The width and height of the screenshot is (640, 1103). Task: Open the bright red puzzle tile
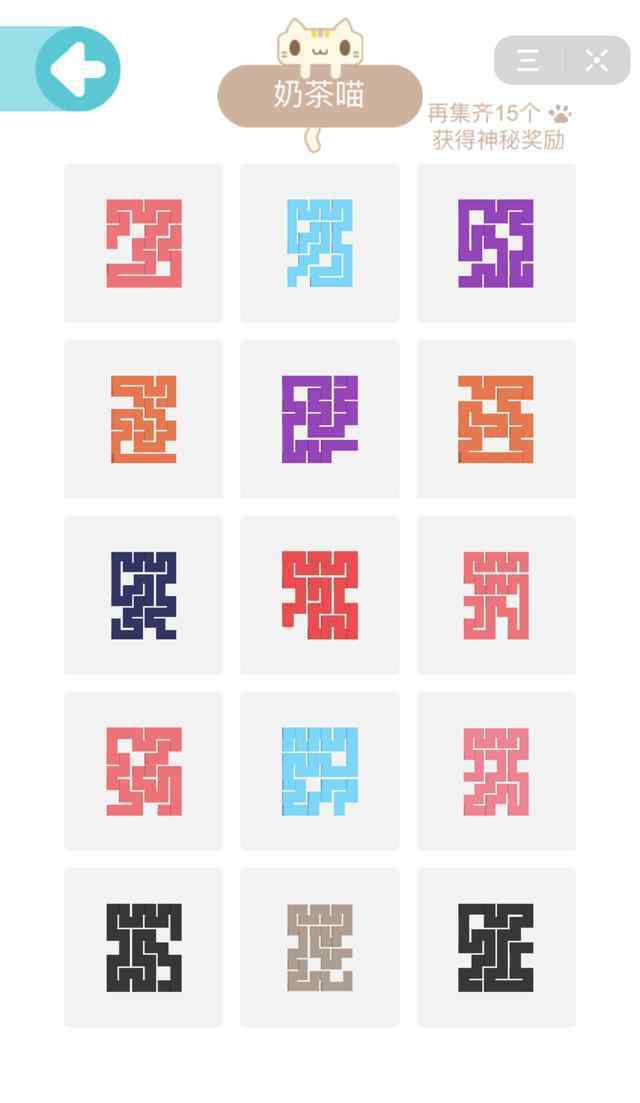click(320, 595)
